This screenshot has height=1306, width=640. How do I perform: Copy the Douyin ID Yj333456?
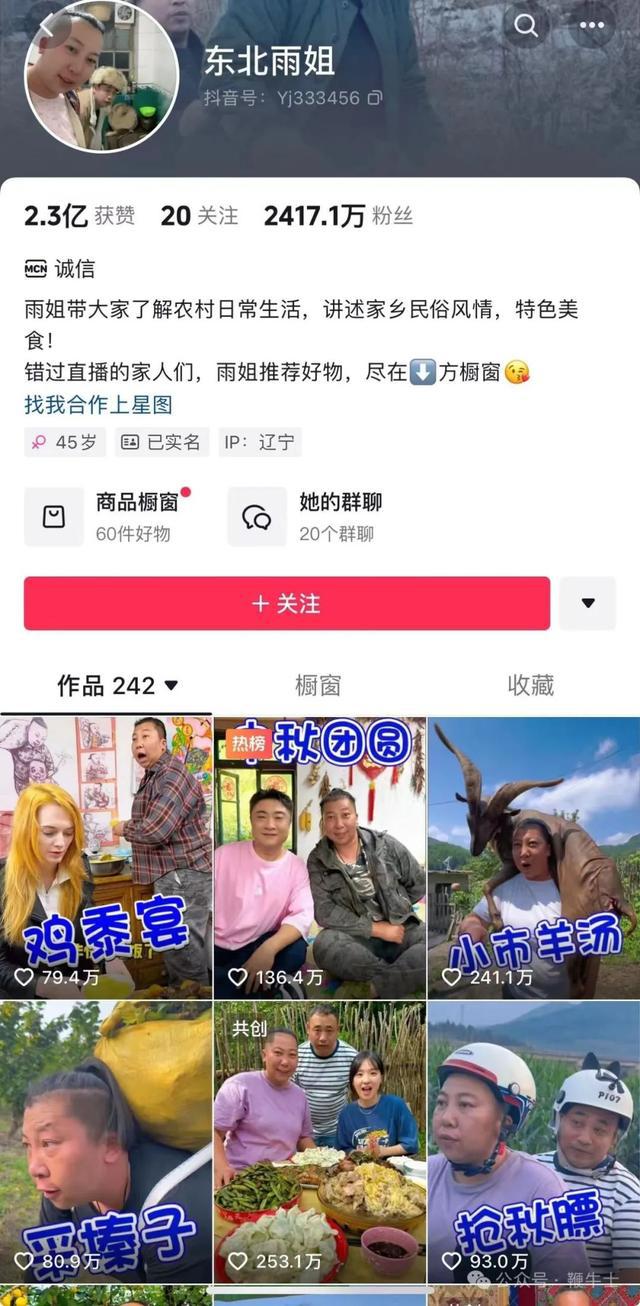point(375,98)
